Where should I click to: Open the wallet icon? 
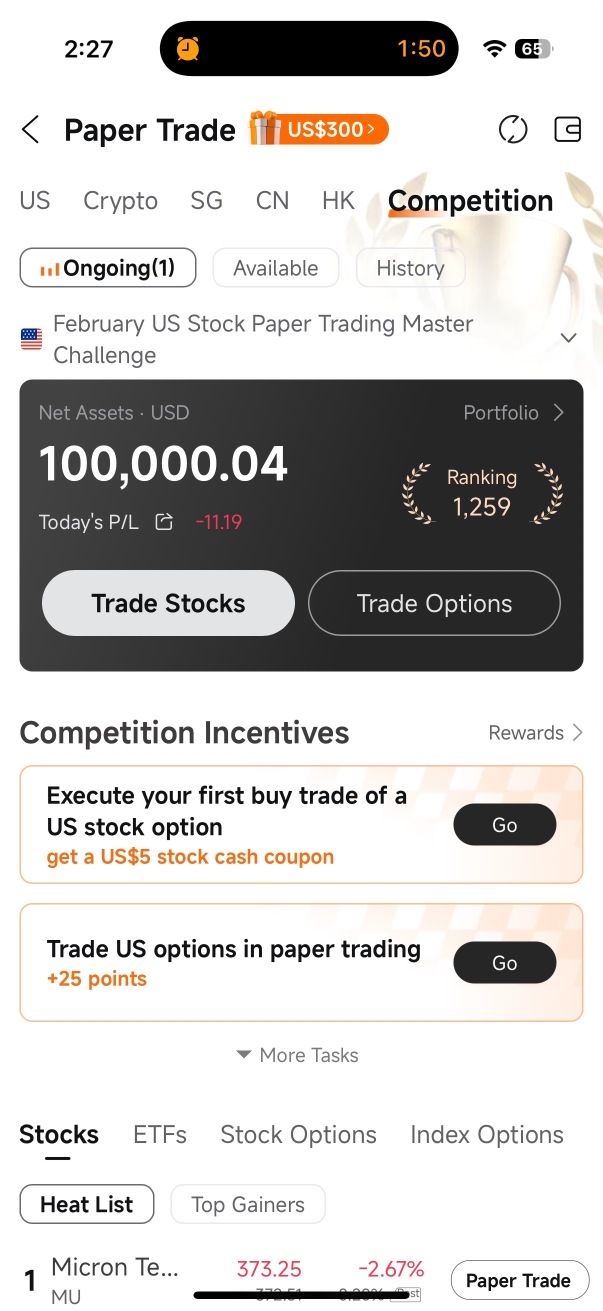(x=567, y=130)
